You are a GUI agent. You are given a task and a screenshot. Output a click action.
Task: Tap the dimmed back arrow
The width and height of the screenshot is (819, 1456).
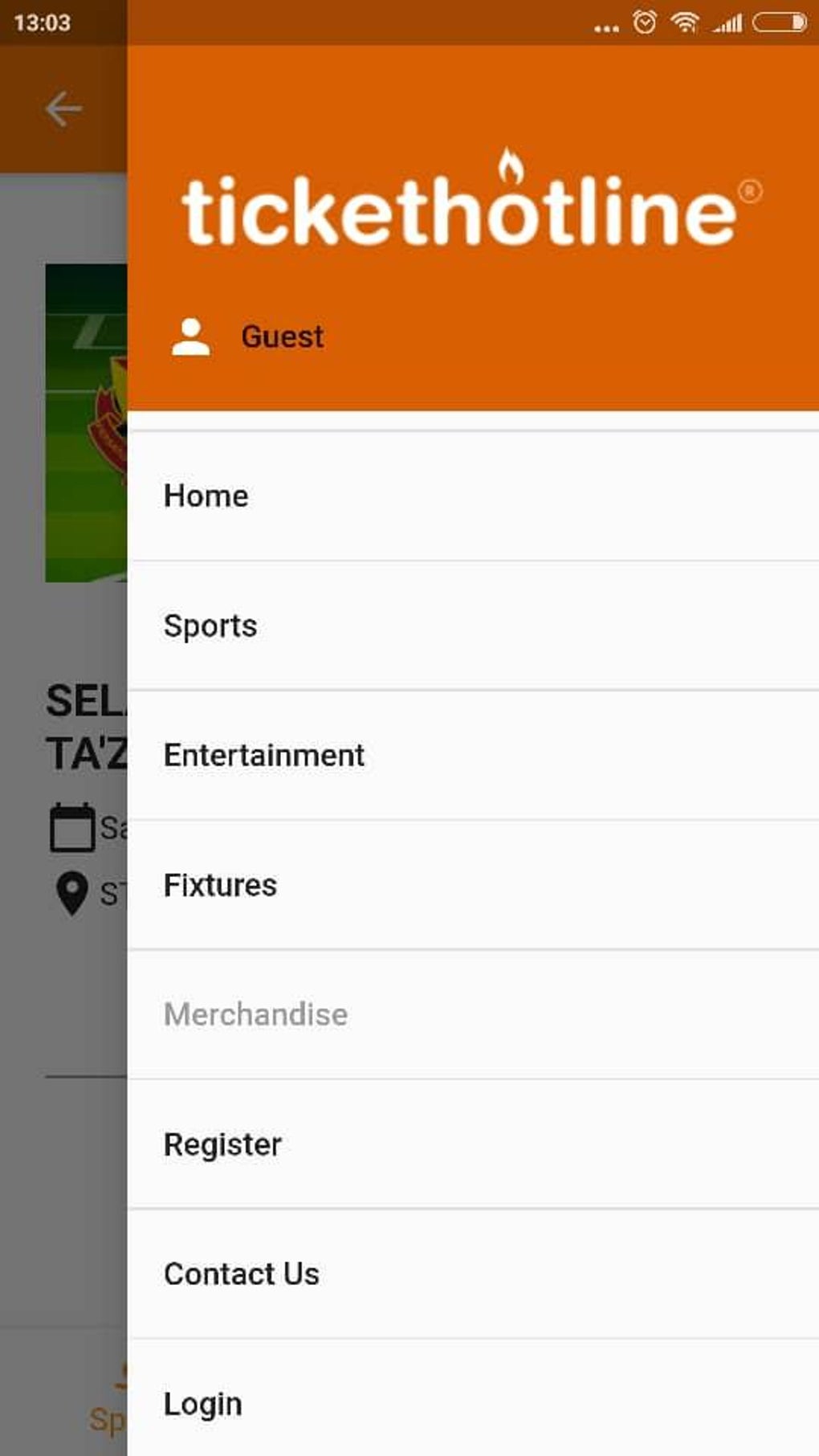(x=63, y=109)
